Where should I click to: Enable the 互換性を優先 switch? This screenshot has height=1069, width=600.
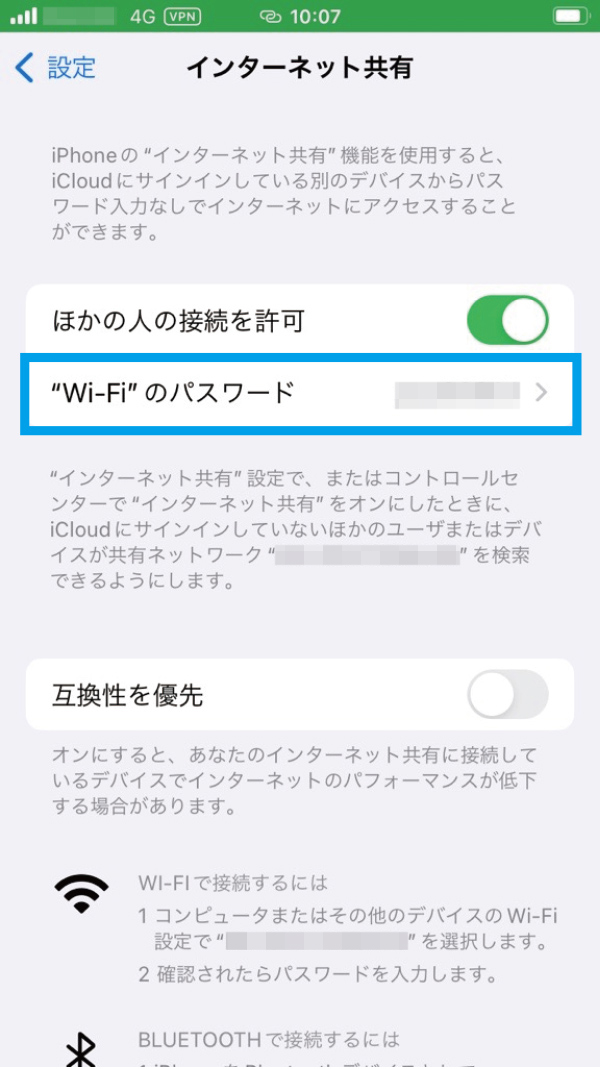click(507, 695)
